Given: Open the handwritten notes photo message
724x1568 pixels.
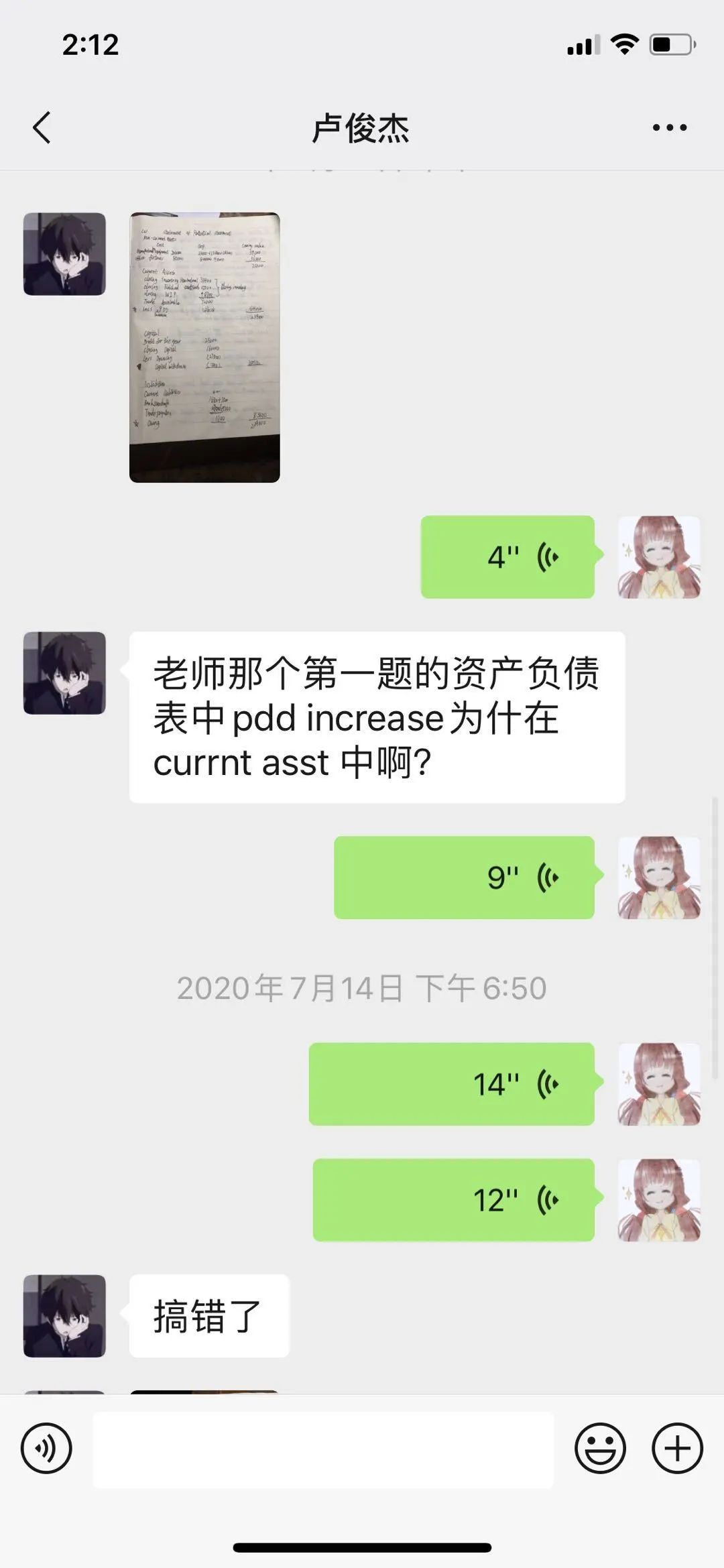Looking at the screenshot, I should [204, 347].
